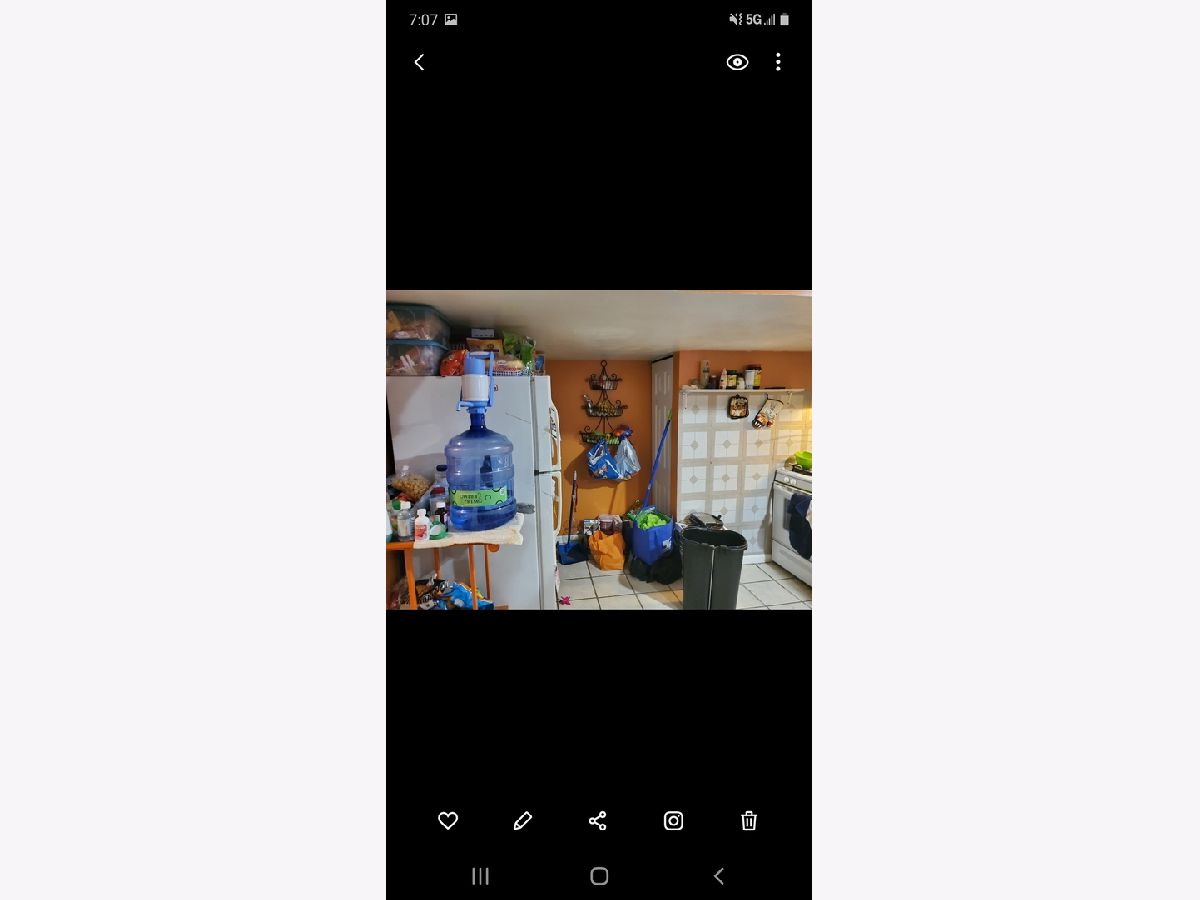The image size is (1200, 900).
Task: Delete this photo using the trash icon
Action: pyautogui.click(x=749, y=821)
